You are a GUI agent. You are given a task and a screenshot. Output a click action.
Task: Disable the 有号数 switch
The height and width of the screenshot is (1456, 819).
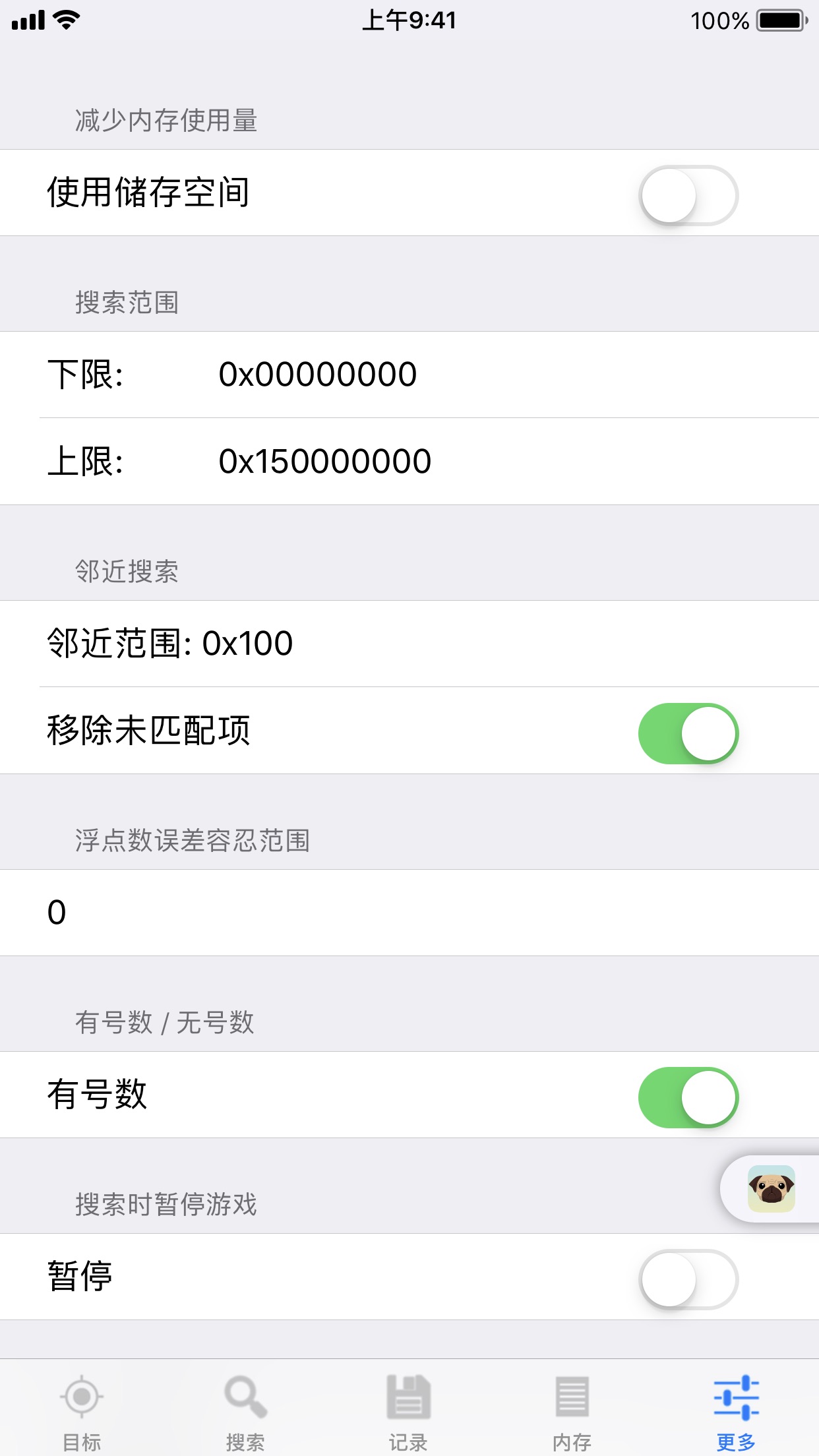(x=688, y=1097)
